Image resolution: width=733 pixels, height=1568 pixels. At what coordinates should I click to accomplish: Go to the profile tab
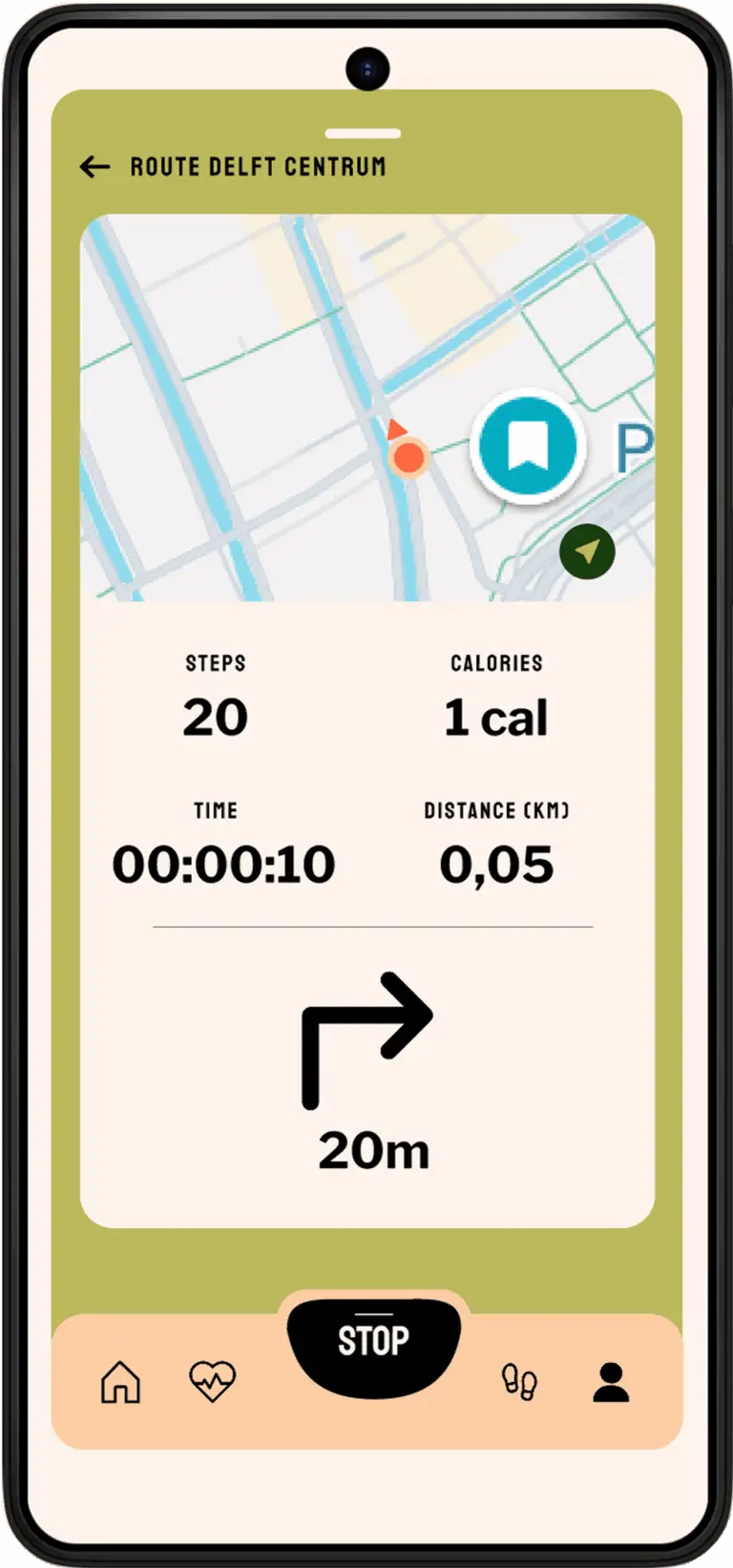pyautogui.click(x=611, y=1382)
